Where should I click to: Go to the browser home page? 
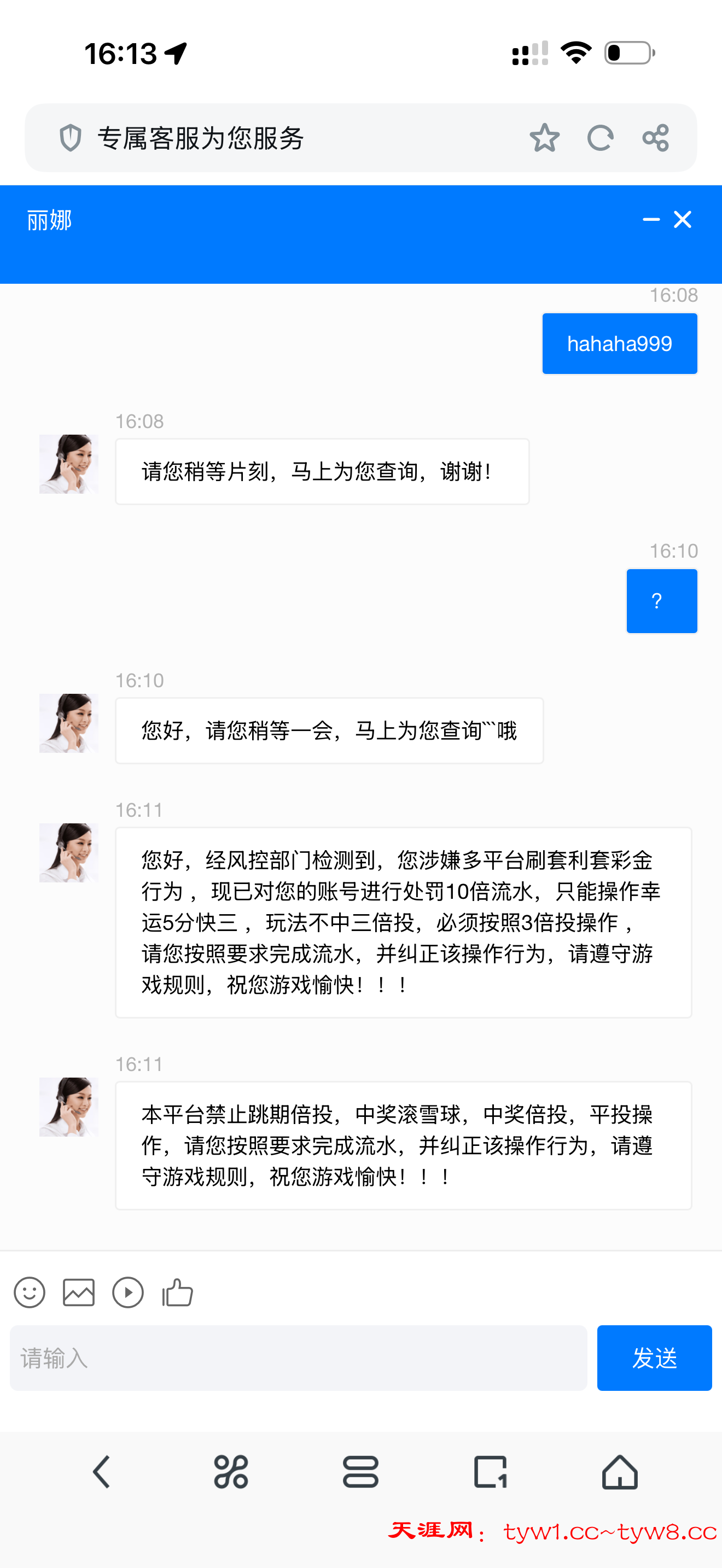click(620, 1472)
